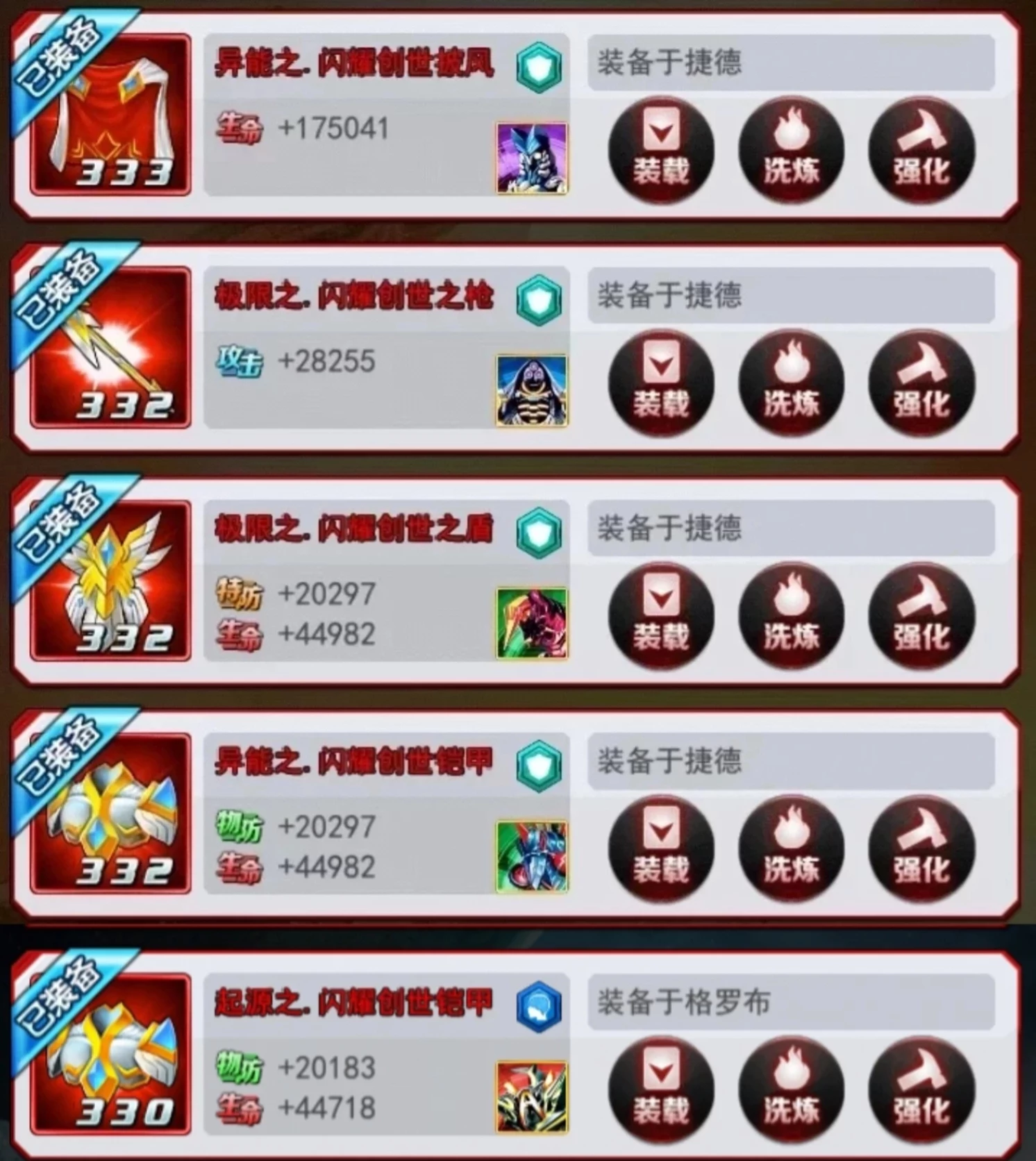The height and width of the screenshot is (1161, 1036).
Task: Open 洗炼 for 异能之.闪耀创世披风
Action: pos(791,150)
